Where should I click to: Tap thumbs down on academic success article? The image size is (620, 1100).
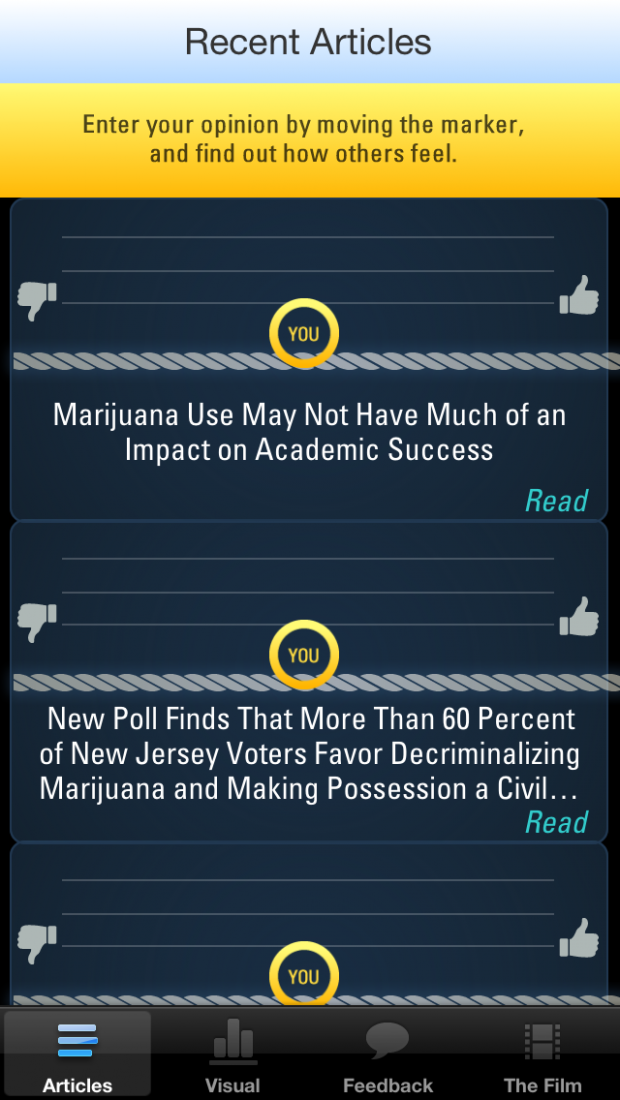click(x=37, y=301)
